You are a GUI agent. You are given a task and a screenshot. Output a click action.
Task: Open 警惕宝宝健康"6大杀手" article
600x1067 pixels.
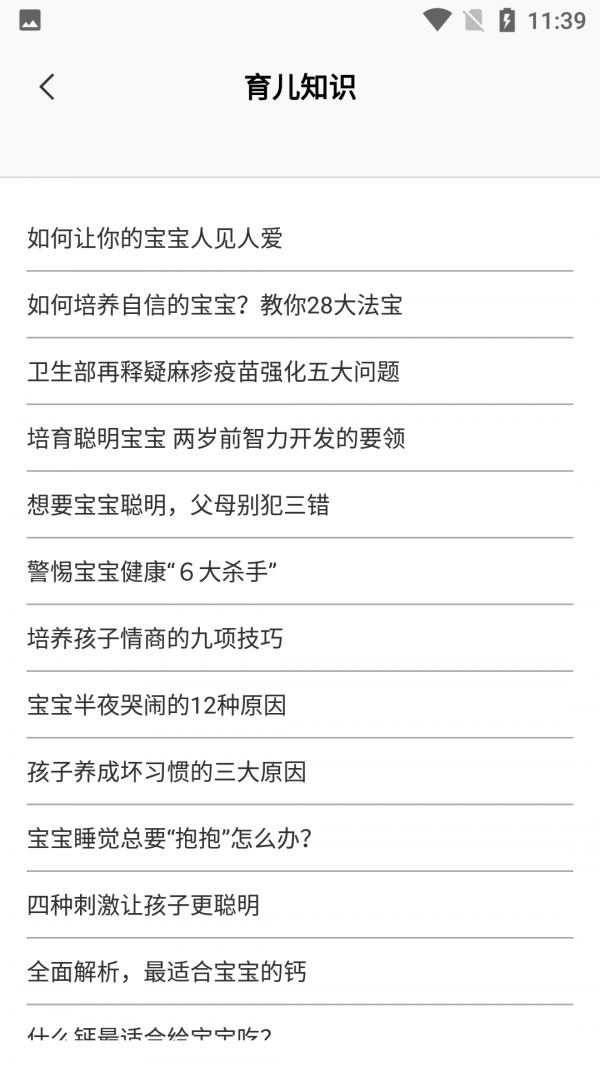pyautogui.click(x=152, y=572)
